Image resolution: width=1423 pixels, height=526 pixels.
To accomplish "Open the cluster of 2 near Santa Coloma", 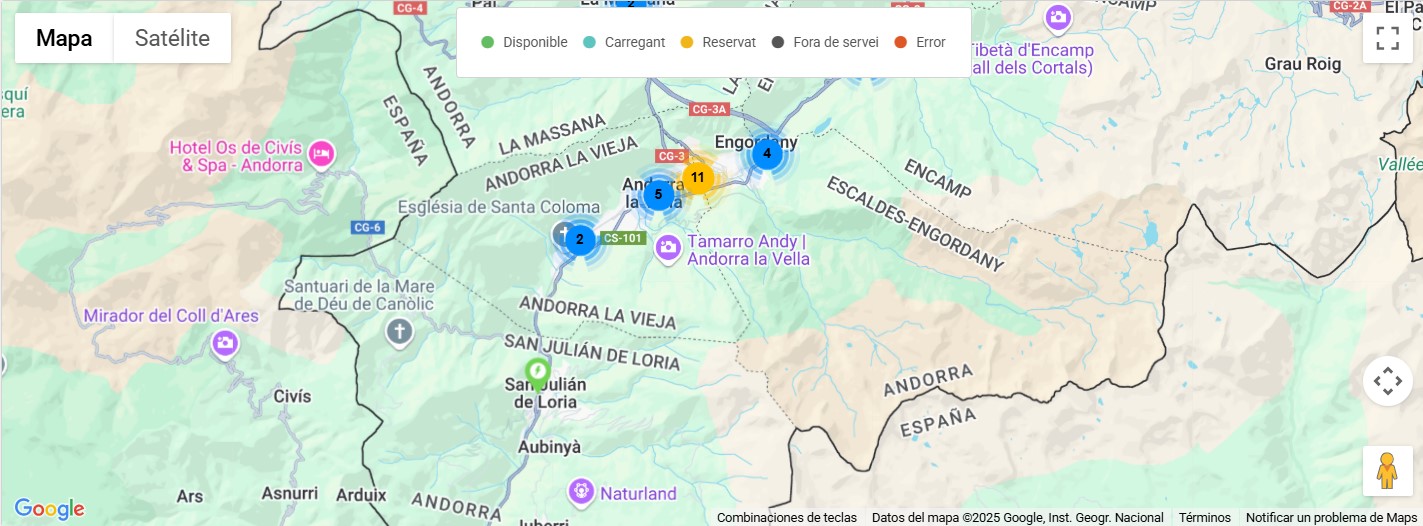I will [x=580, y=239].
